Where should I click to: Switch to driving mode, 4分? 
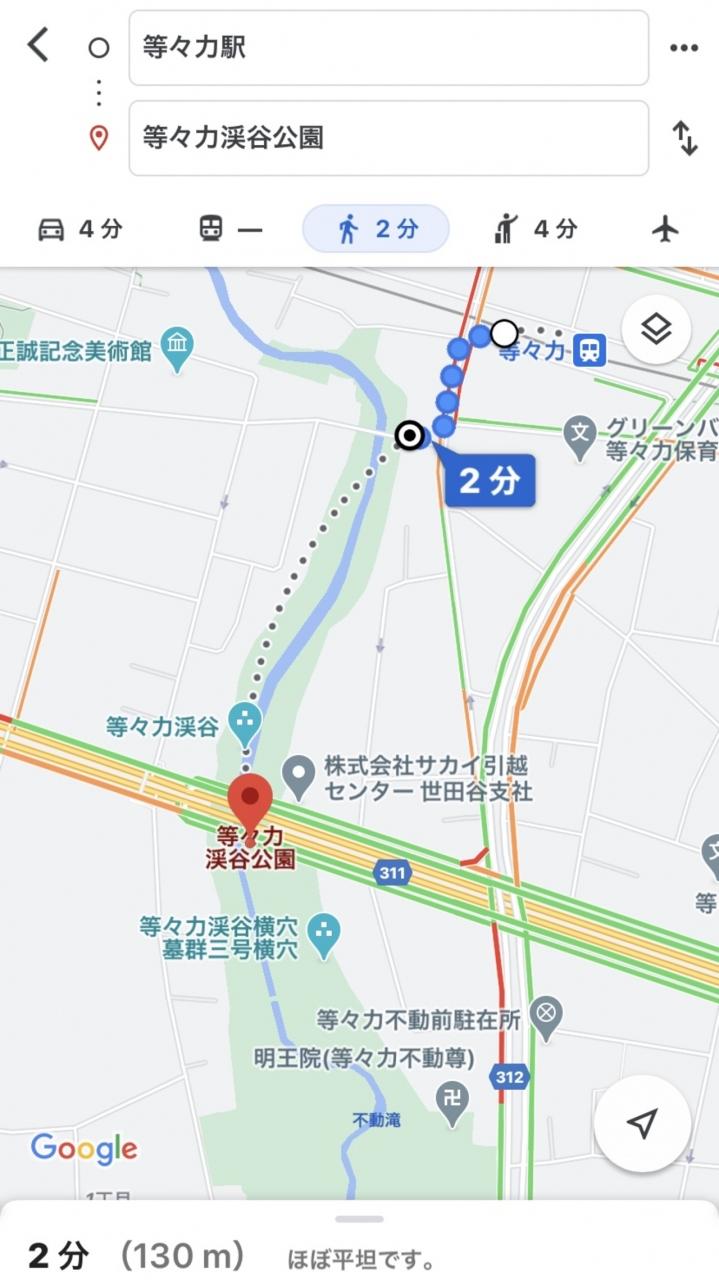[80, 229]
